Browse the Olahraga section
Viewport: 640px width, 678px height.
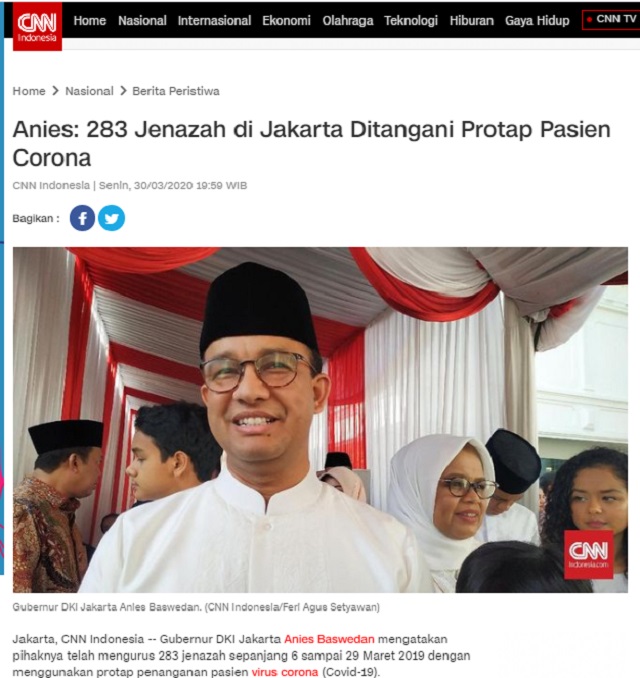347,20
